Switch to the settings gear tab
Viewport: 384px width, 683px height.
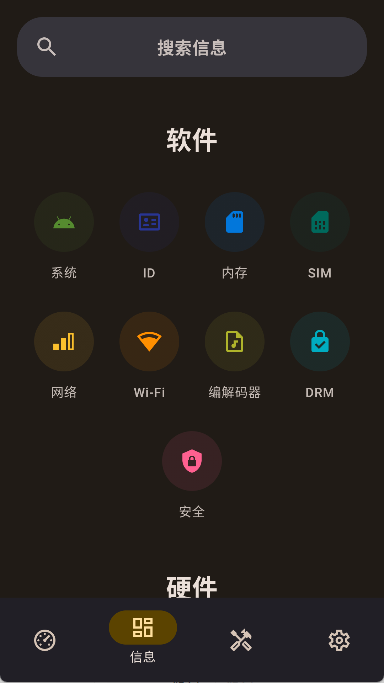click(x=339, y=640)
